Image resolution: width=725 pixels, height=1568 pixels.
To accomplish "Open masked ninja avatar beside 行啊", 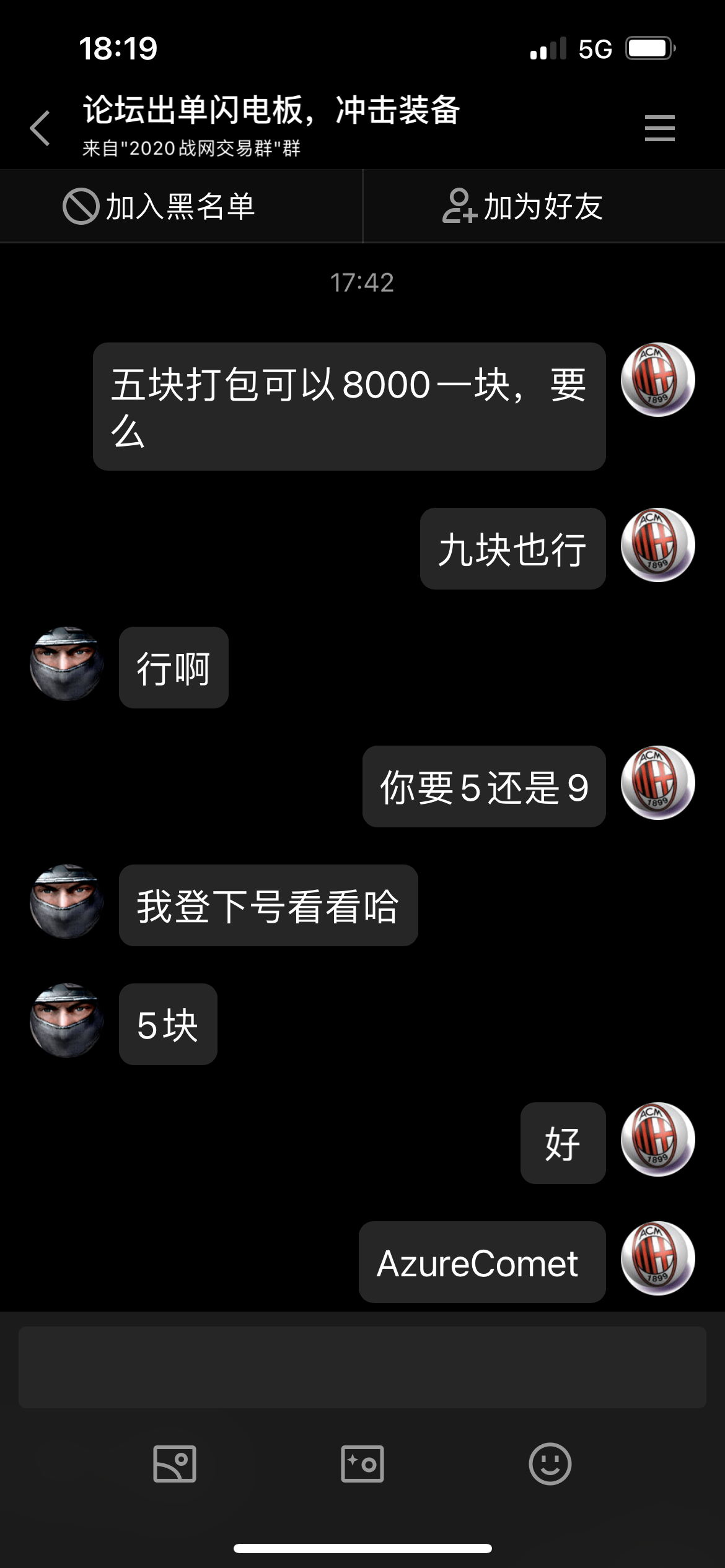I will 67,664.
